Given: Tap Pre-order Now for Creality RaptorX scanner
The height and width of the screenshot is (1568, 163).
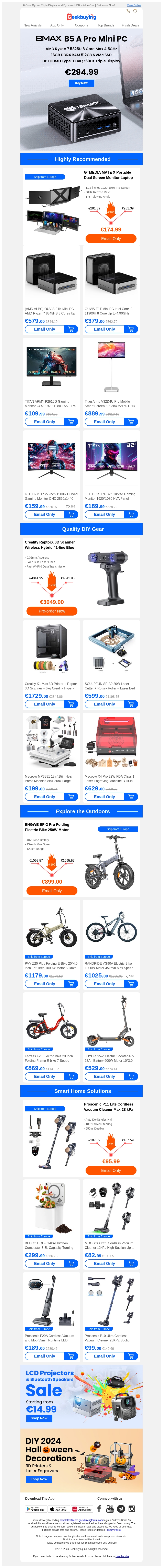Looking at the screenshot, I should click(x=52, y=610).
